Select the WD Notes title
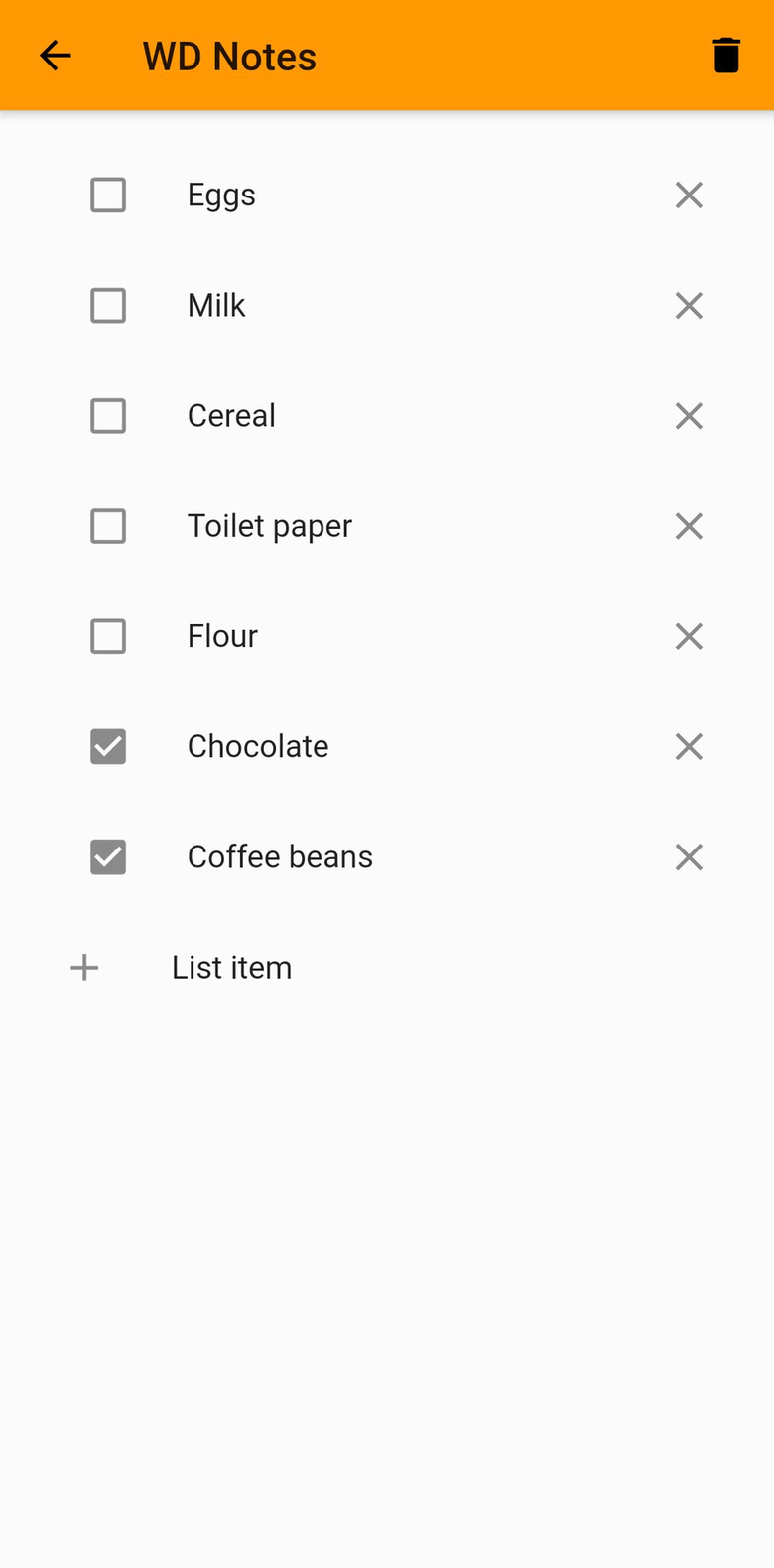The image size is (774, 1568). 229,55
